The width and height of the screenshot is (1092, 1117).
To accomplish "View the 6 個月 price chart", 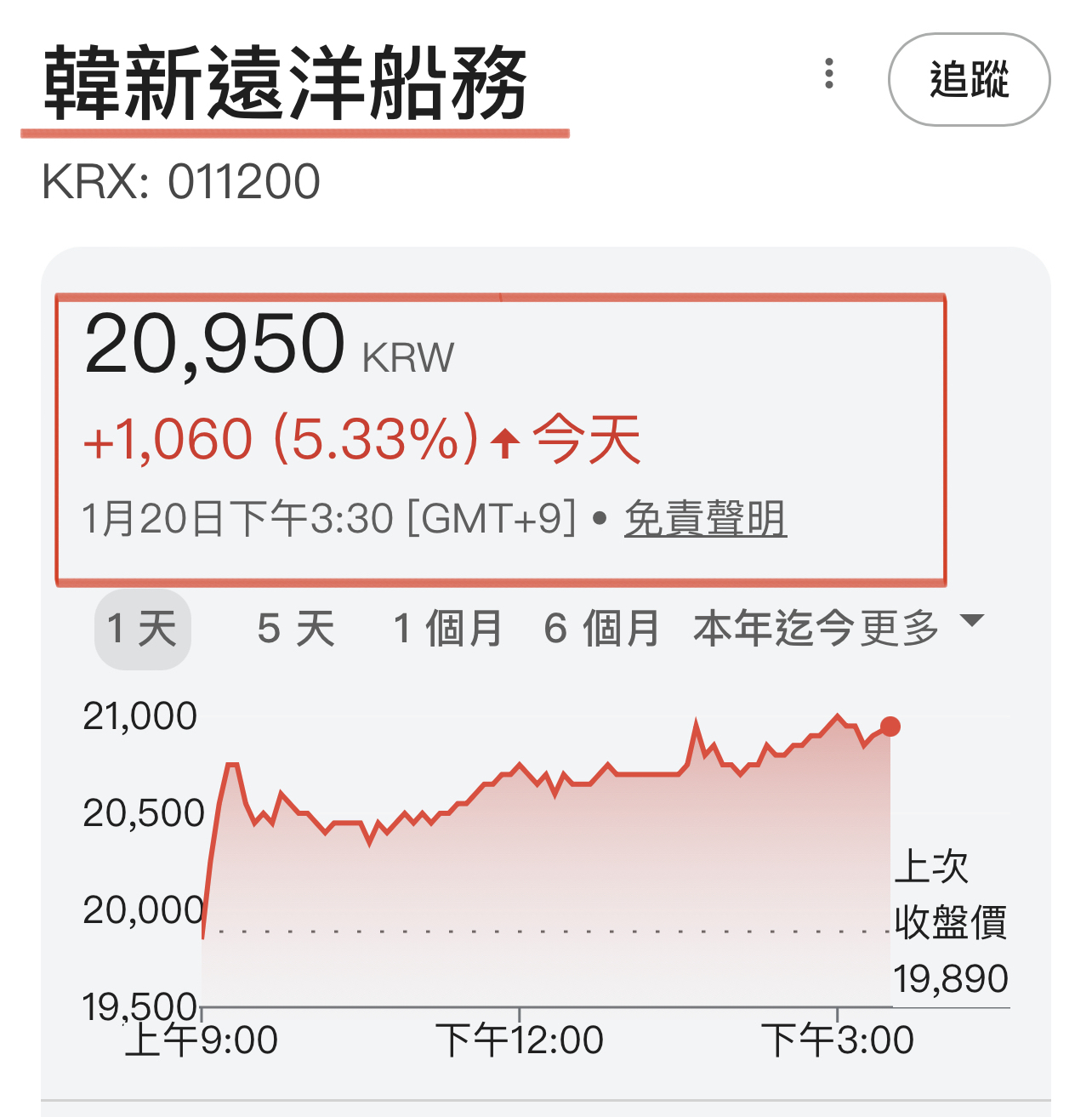I will click(601, 630).
